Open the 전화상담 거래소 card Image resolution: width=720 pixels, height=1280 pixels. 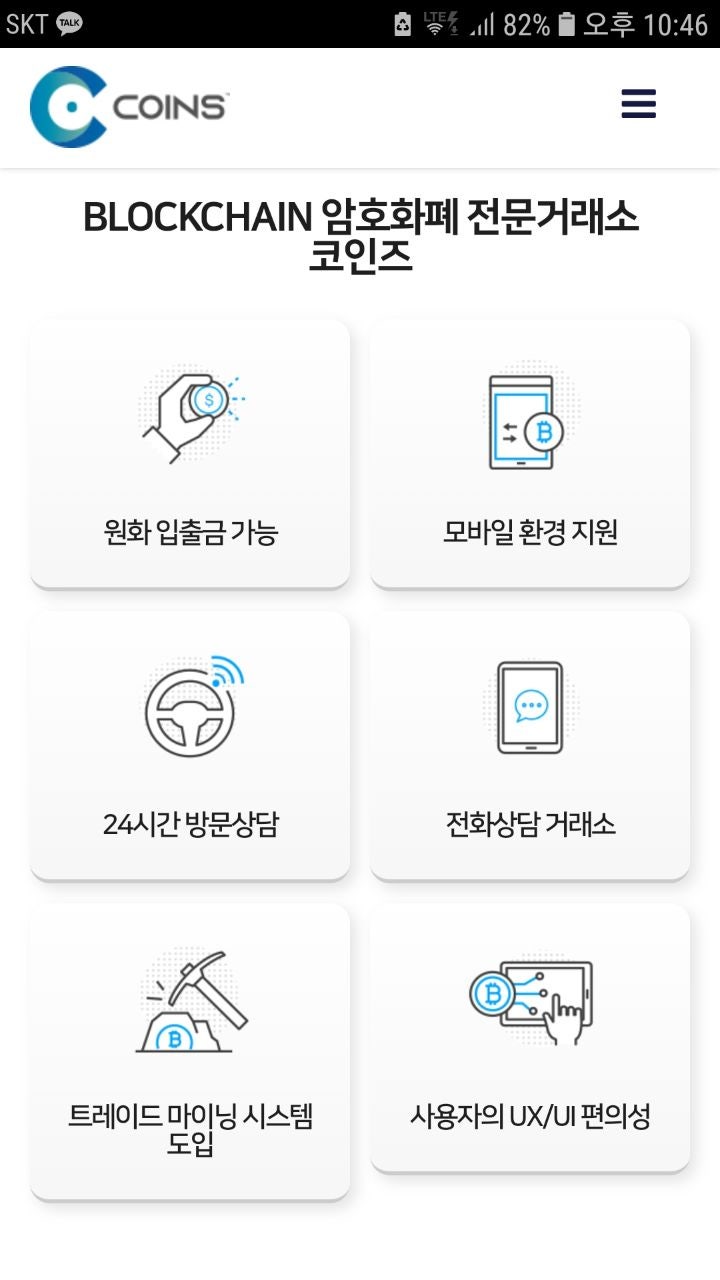528,743
